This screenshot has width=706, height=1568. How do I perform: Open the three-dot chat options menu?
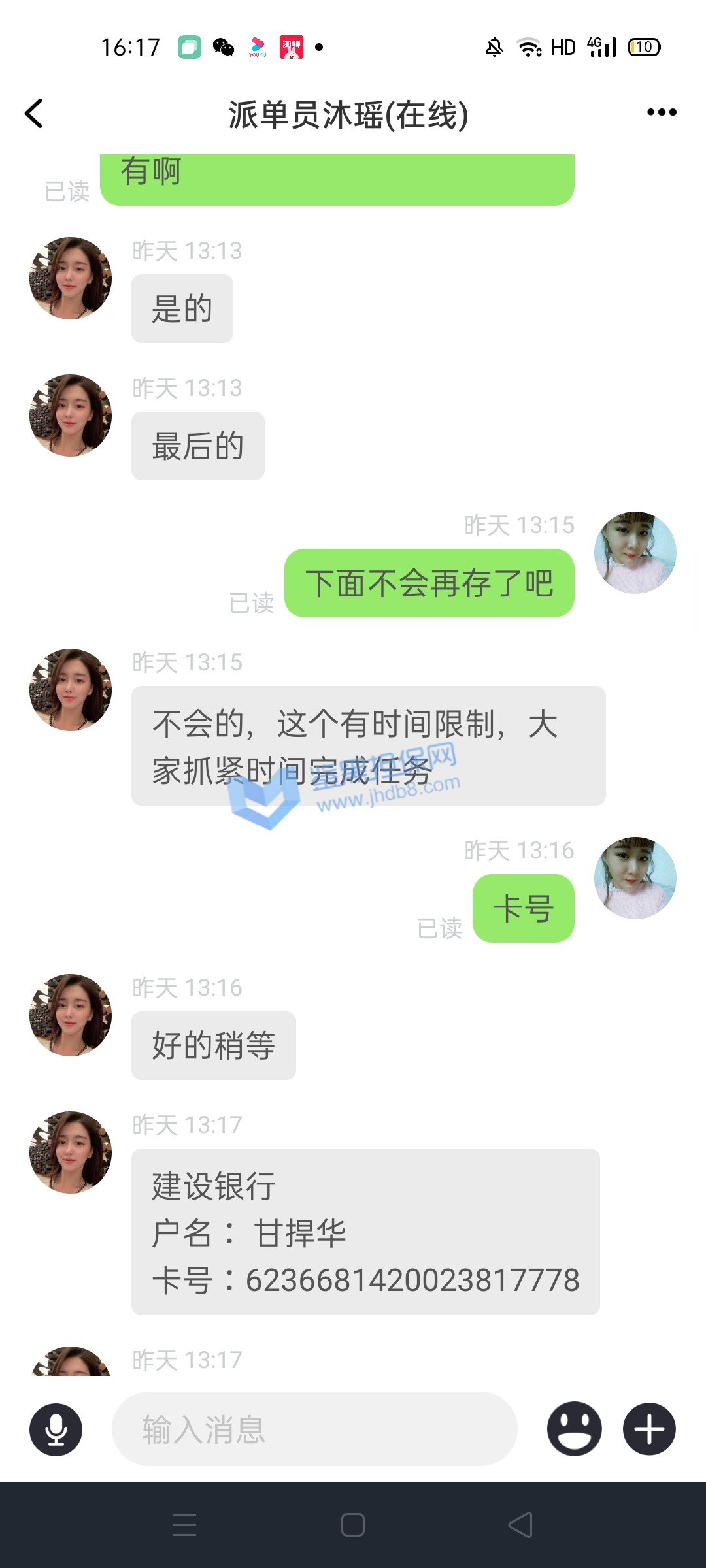pos(661,112)
